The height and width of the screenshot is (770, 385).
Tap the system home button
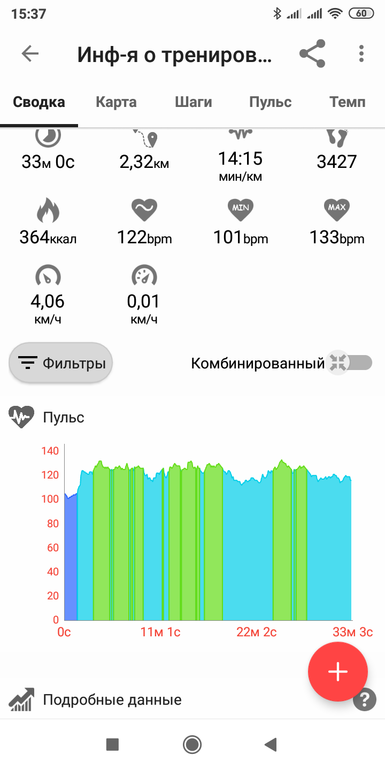click(192, 744)
